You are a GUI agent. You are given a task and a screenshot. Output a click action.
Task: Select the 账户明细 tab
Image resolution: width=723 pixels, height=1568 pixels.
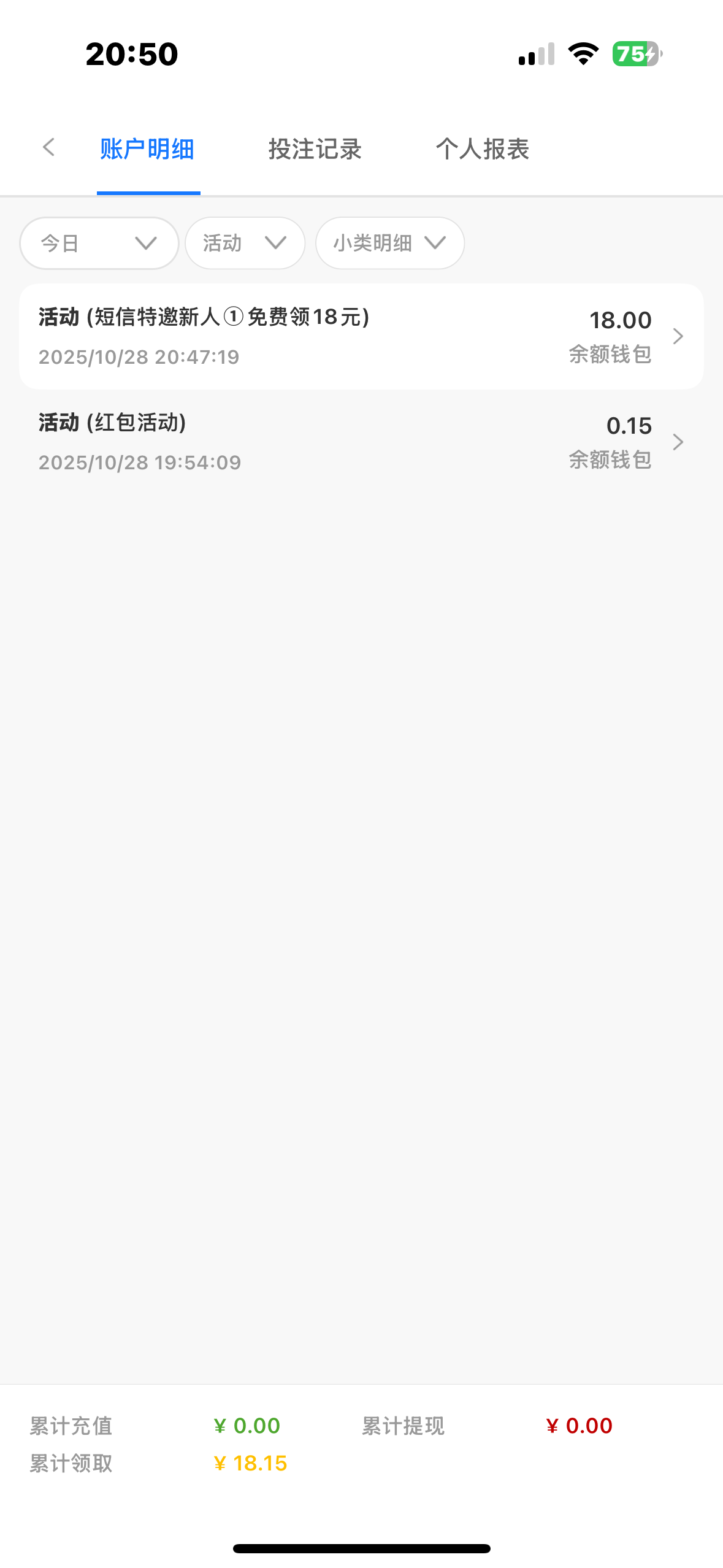click(147, 149)
